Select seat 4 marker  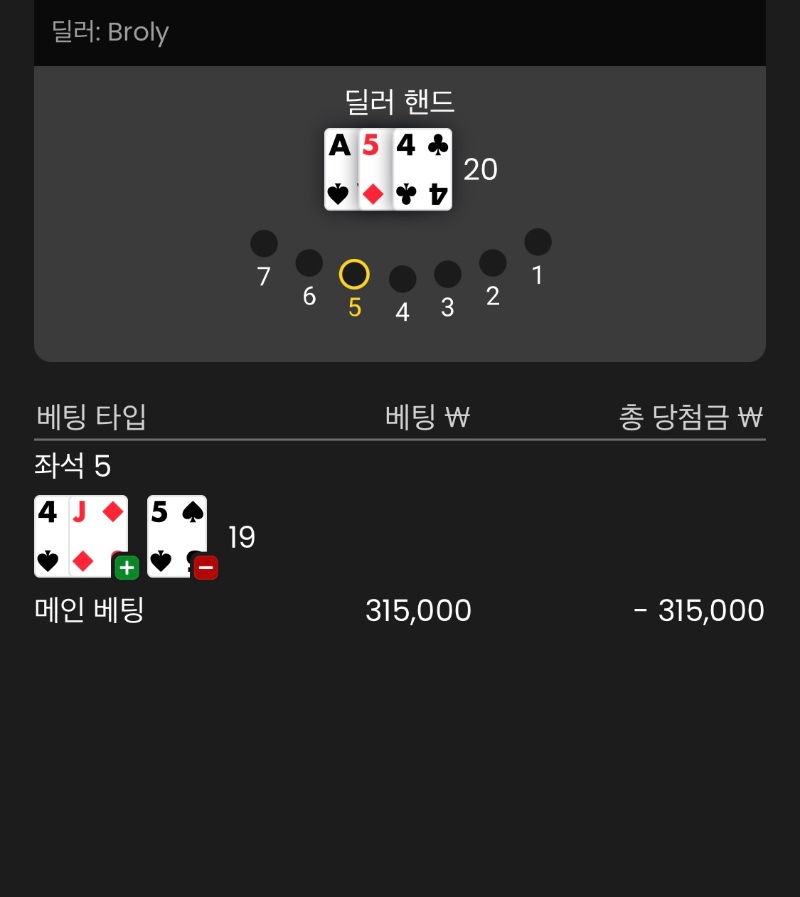(x=402, y=281)
